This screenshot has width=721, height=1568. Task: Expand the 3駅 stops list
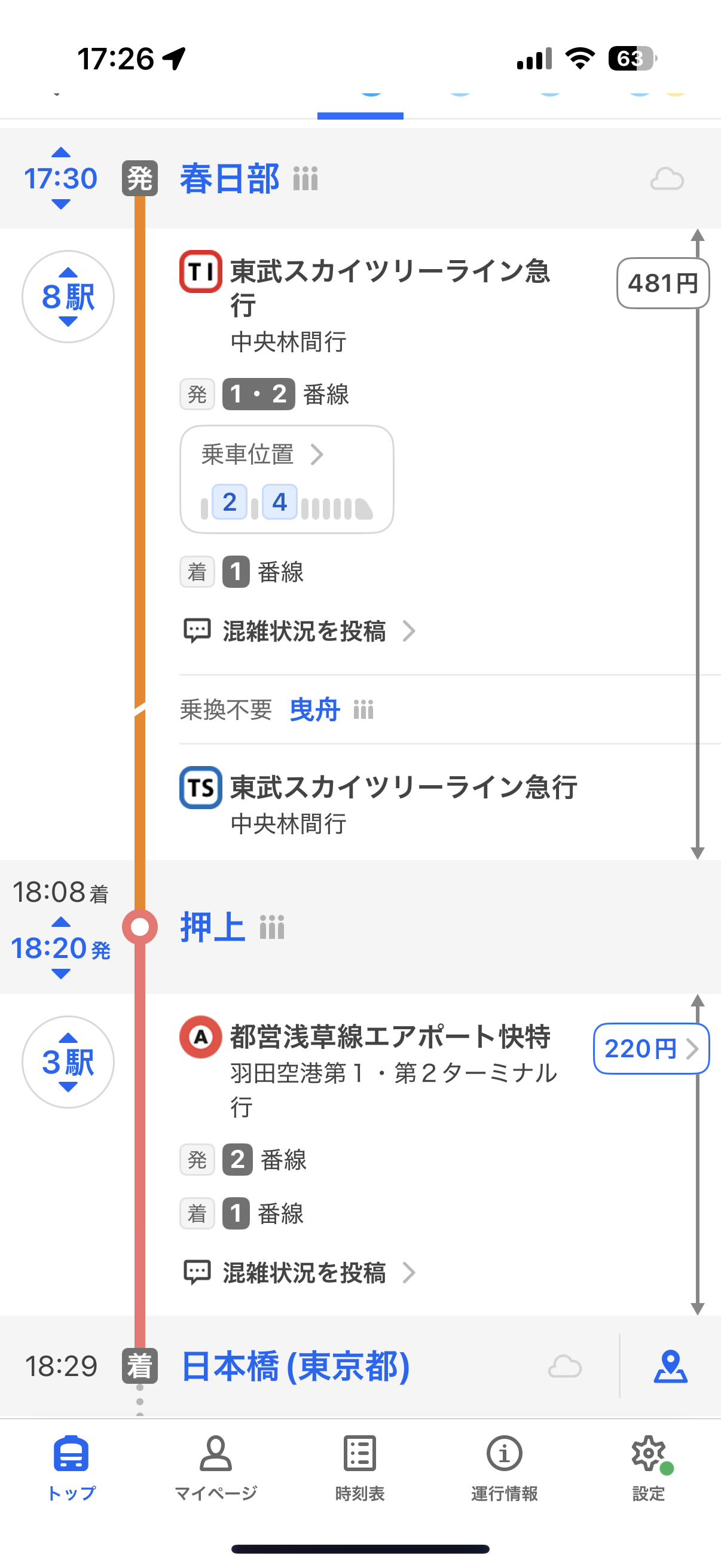(68, 1061)
